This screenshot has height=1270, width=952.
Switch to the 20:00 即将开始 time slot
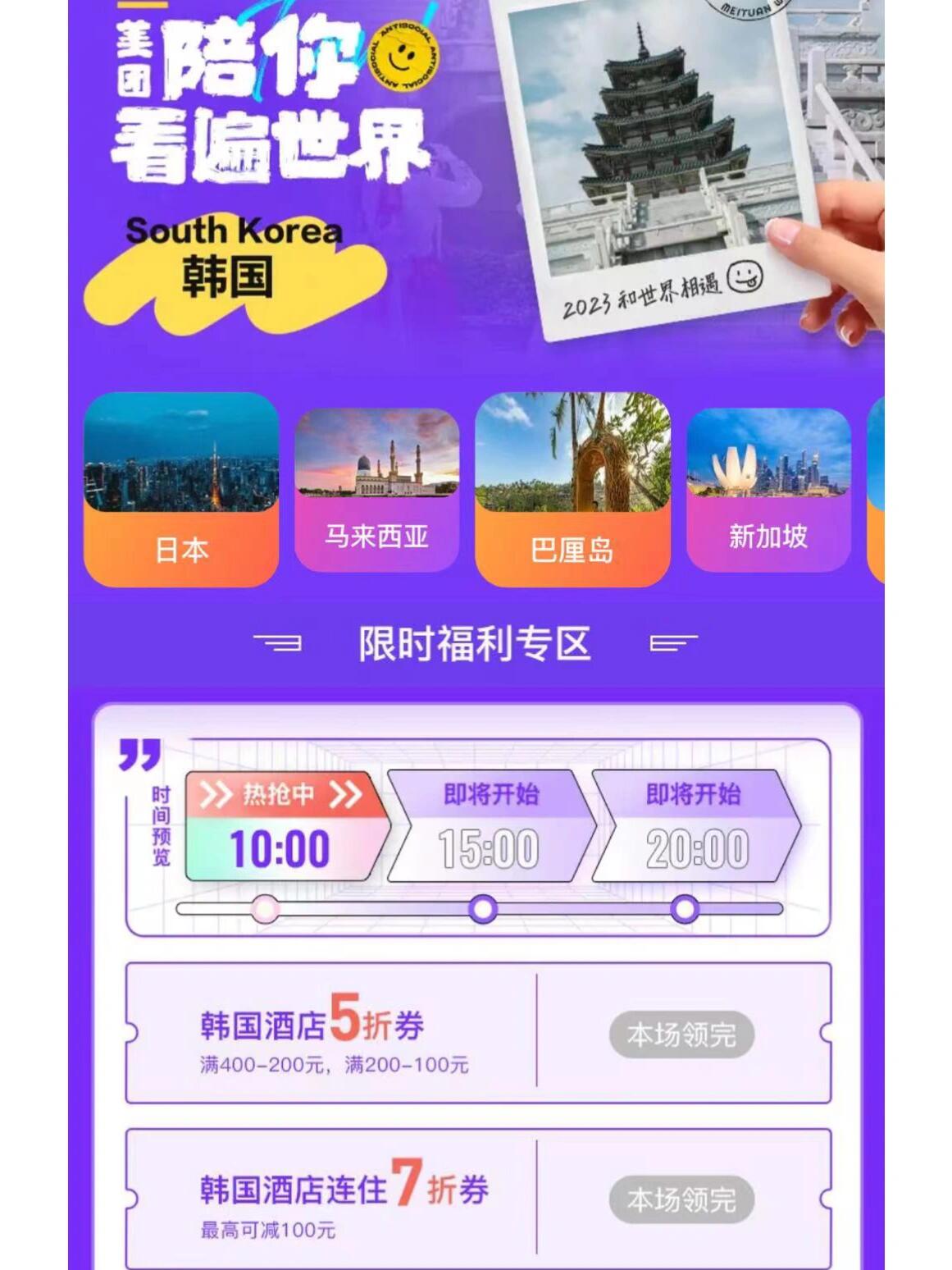(x=695, y=827)
